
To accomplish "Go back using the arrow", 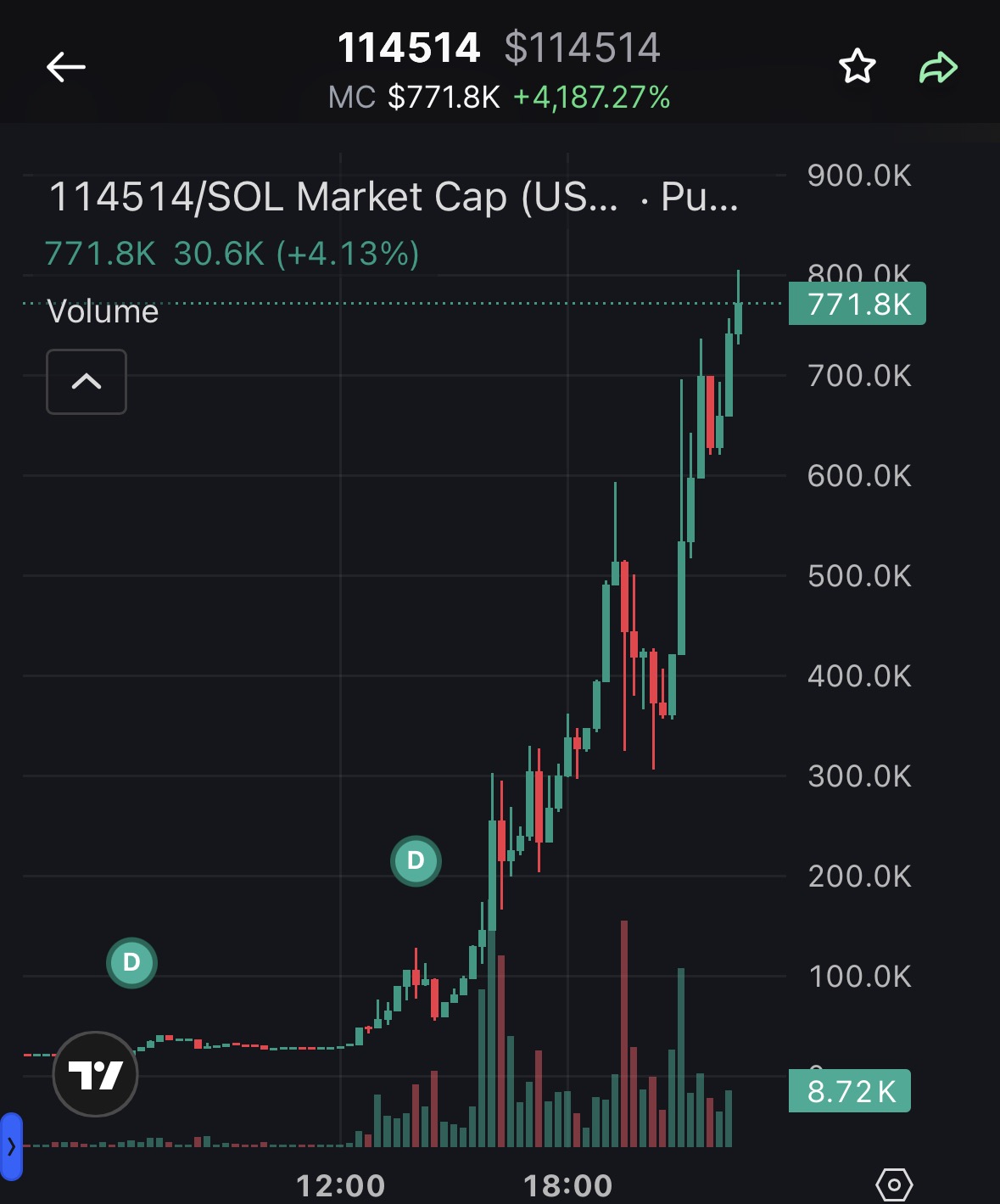I will [x=65, y=67].
